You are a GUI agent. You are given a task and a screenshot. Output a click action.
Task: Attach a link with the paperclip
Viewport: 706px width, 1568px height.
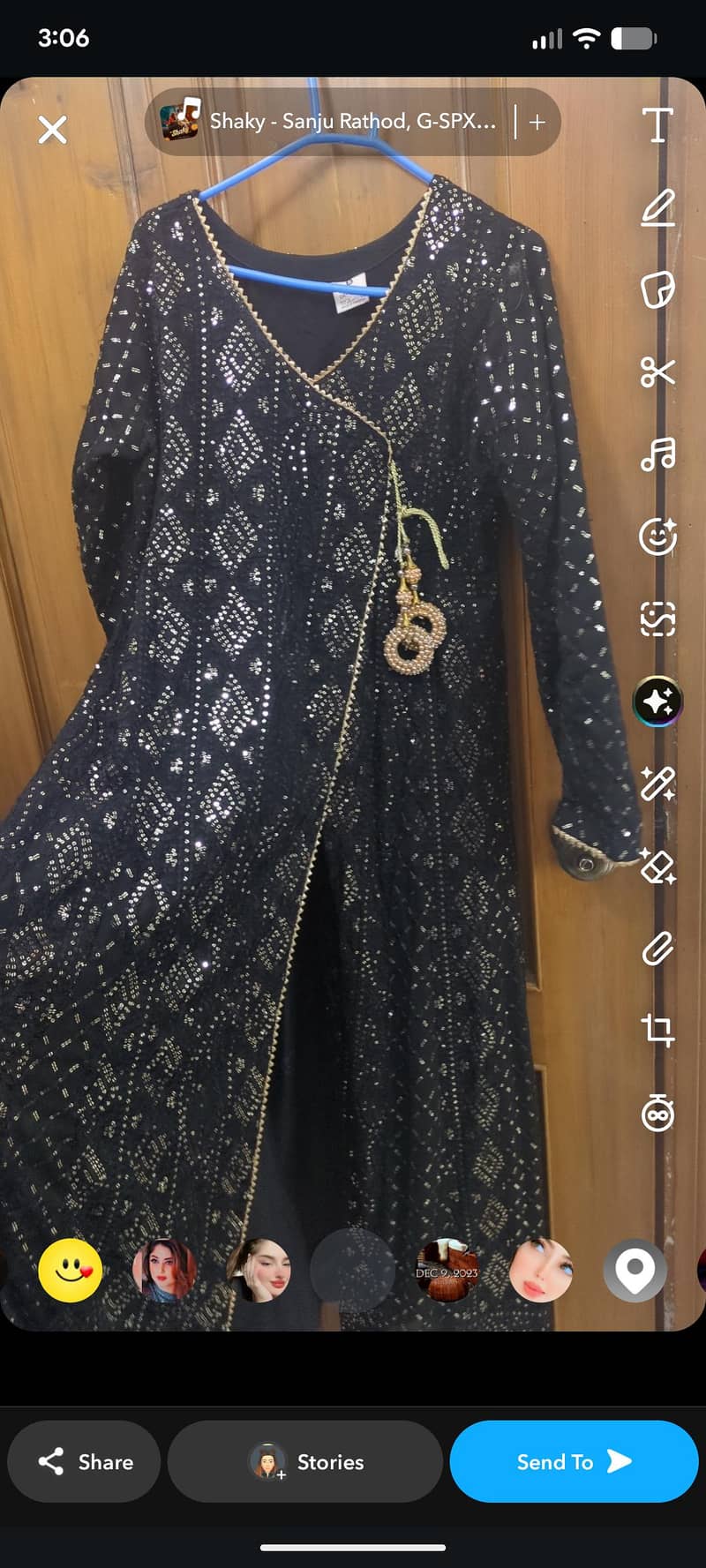(x=657, y=949)
